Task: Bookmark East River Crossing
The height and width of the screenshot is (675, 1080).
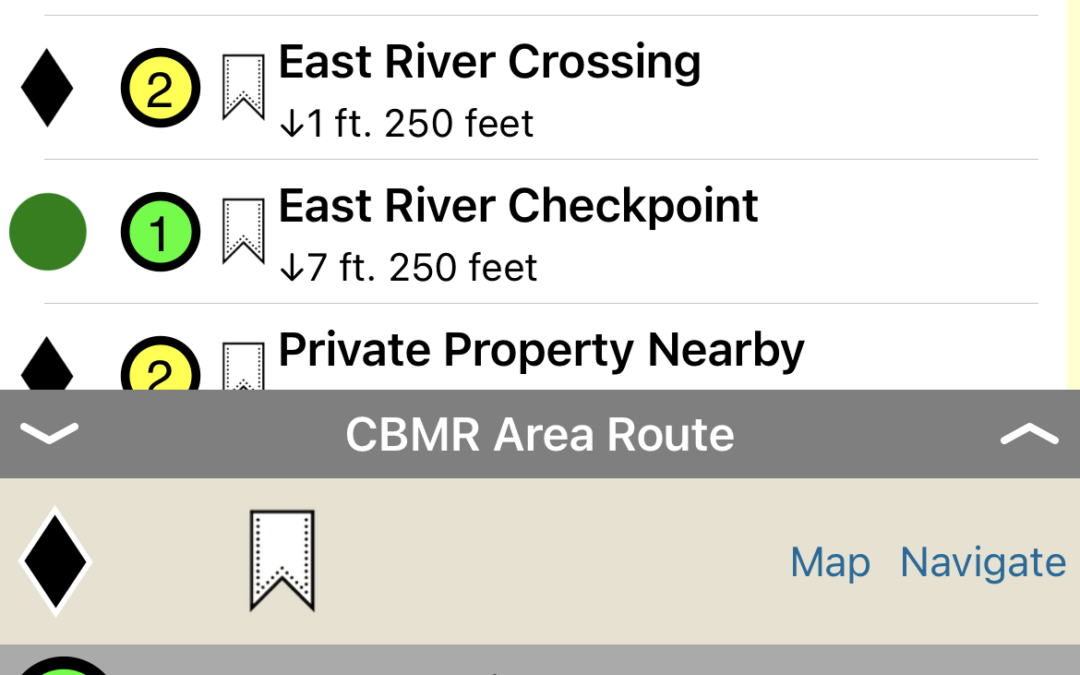Action: (x=243, y=88)
